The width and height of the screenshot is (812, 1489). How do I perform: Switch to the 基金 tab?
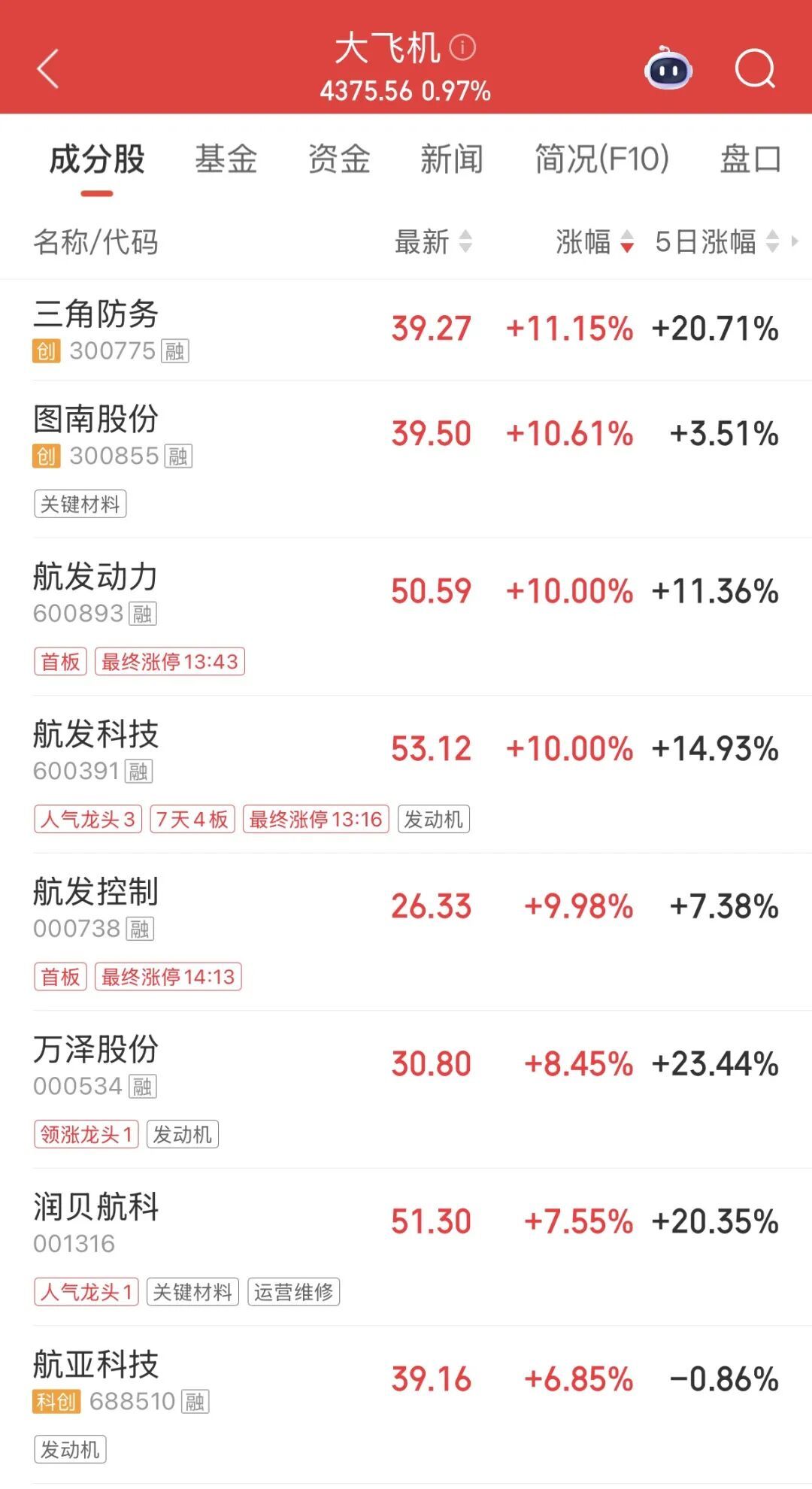226,159
